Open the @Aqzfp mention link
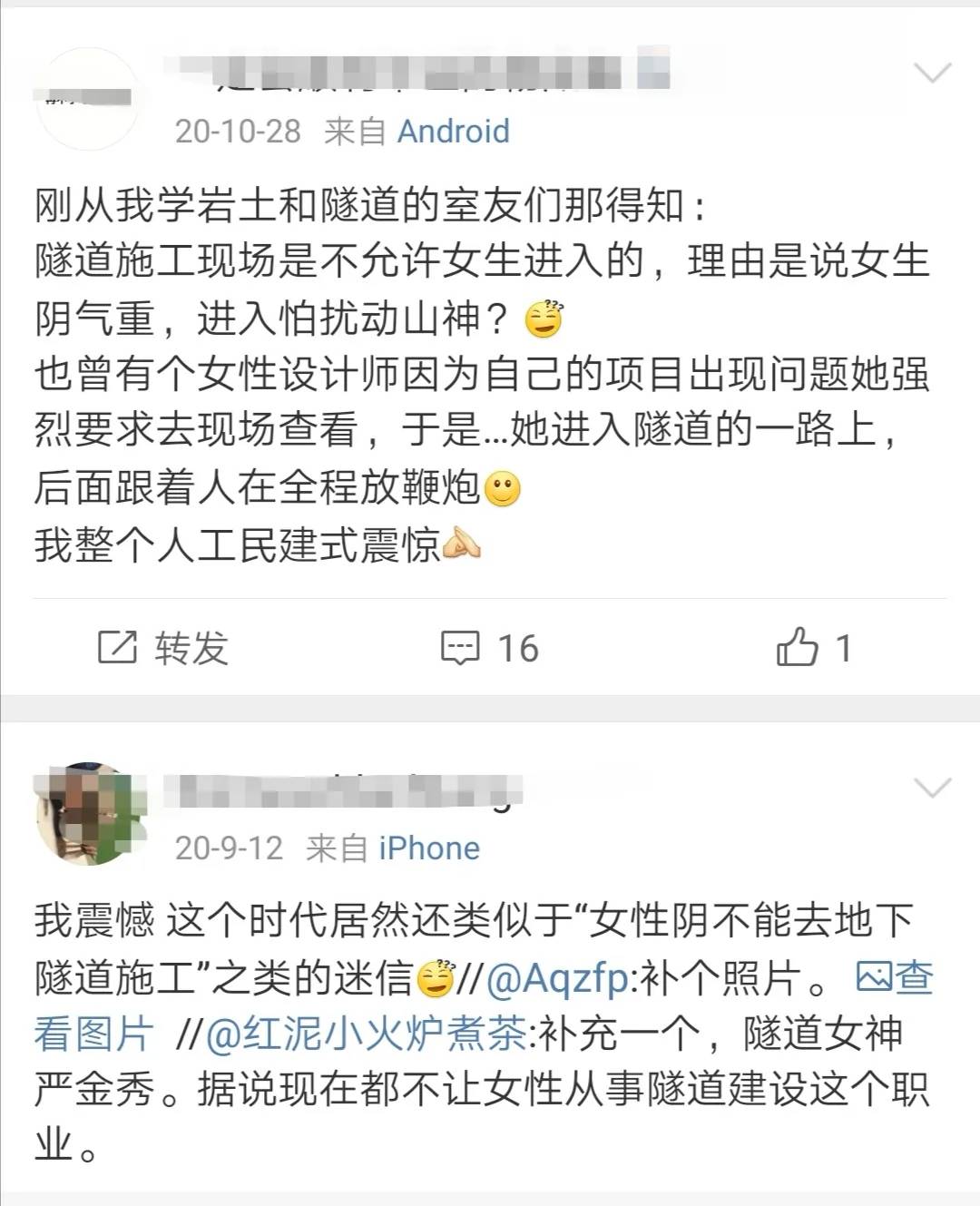 [557, 978]
